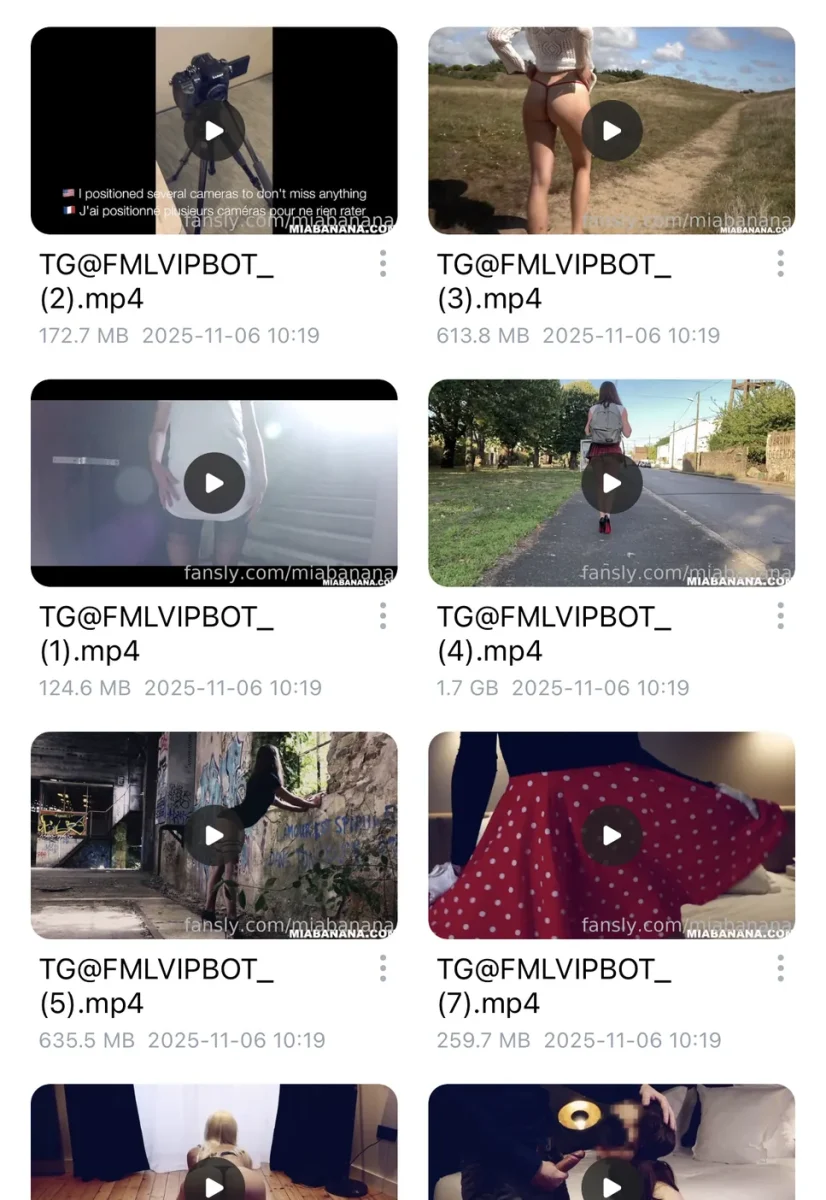Screen dimensions: 826x1200
Task: Play video TG@FMLVIPBOT_(2).mp4
Action: coord(214,131)
